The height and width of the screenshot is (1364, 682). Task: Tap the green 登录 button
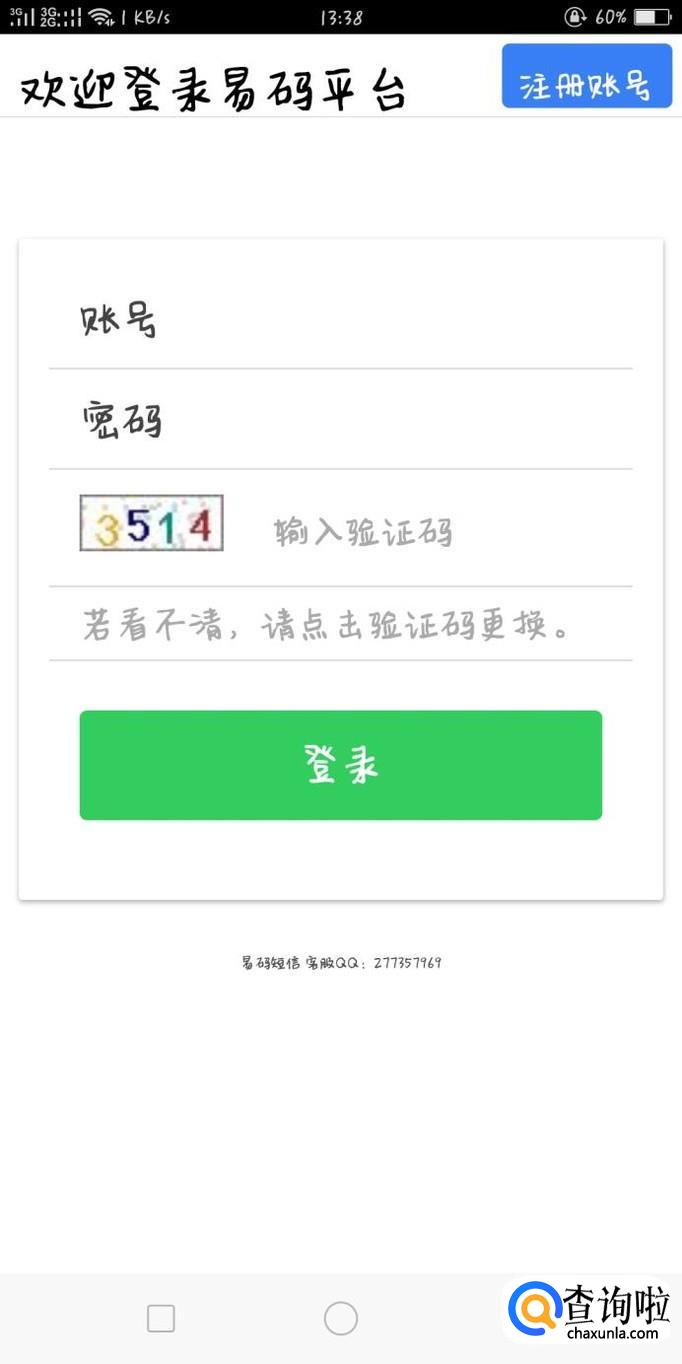(x=341, y=765)
